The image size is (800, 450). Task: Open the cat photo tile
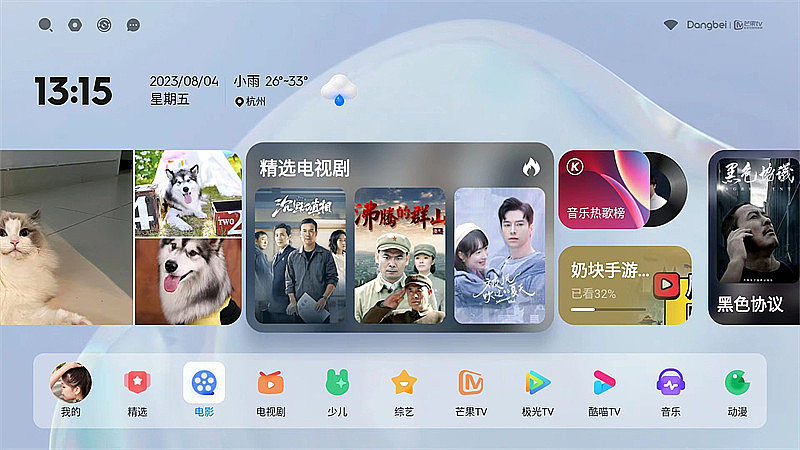(66, 237)
